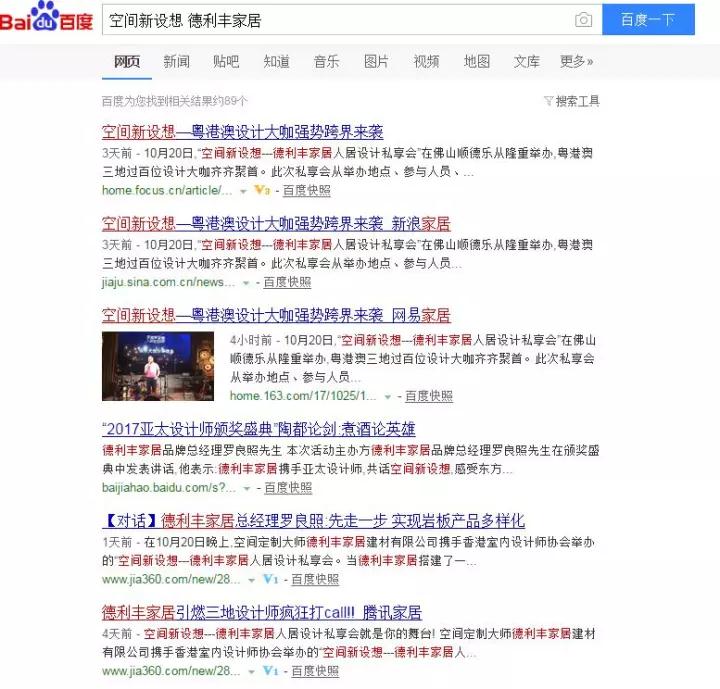Tap the search box with the 德利丰家居 query
Screen dimensions: 720x689
330,20
